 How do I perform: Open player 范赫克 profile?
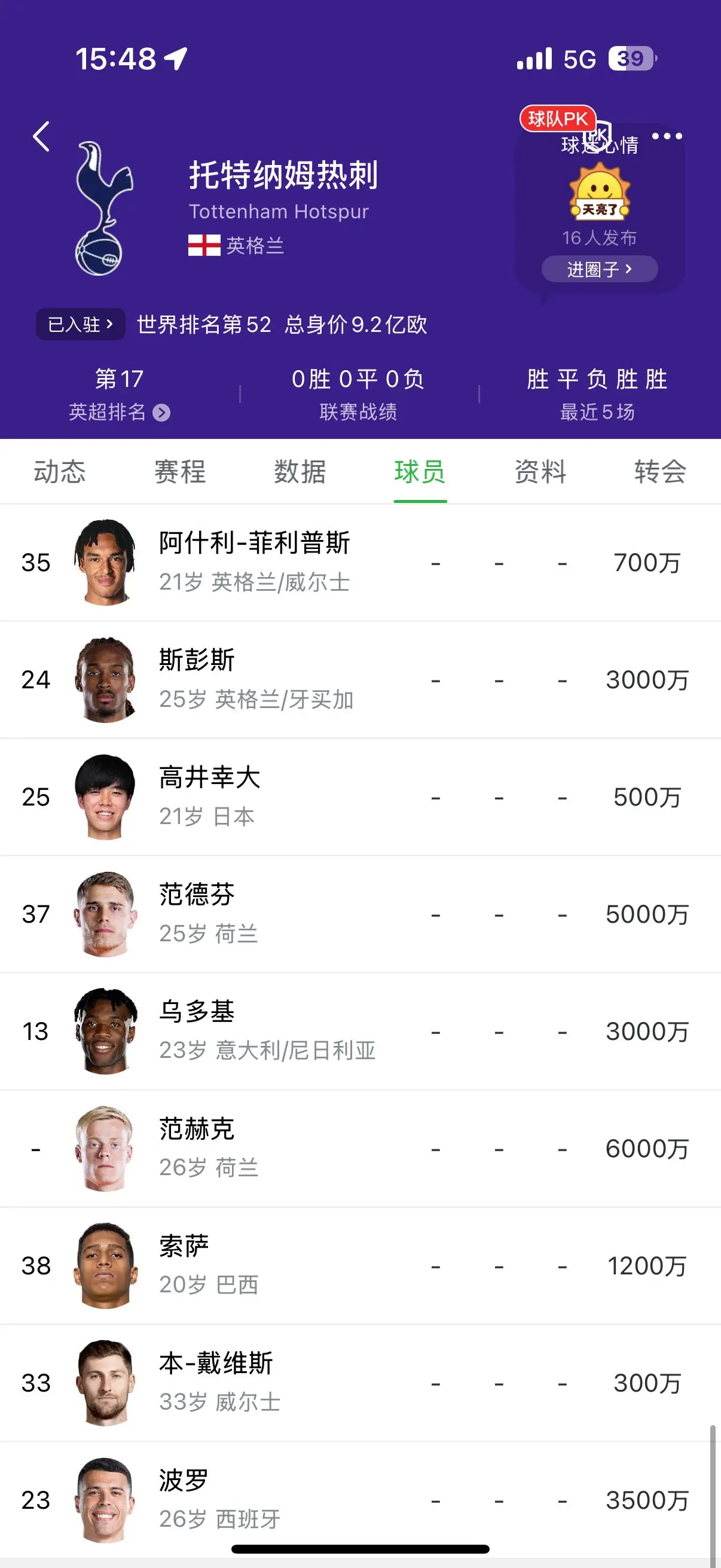[360, 1149]
